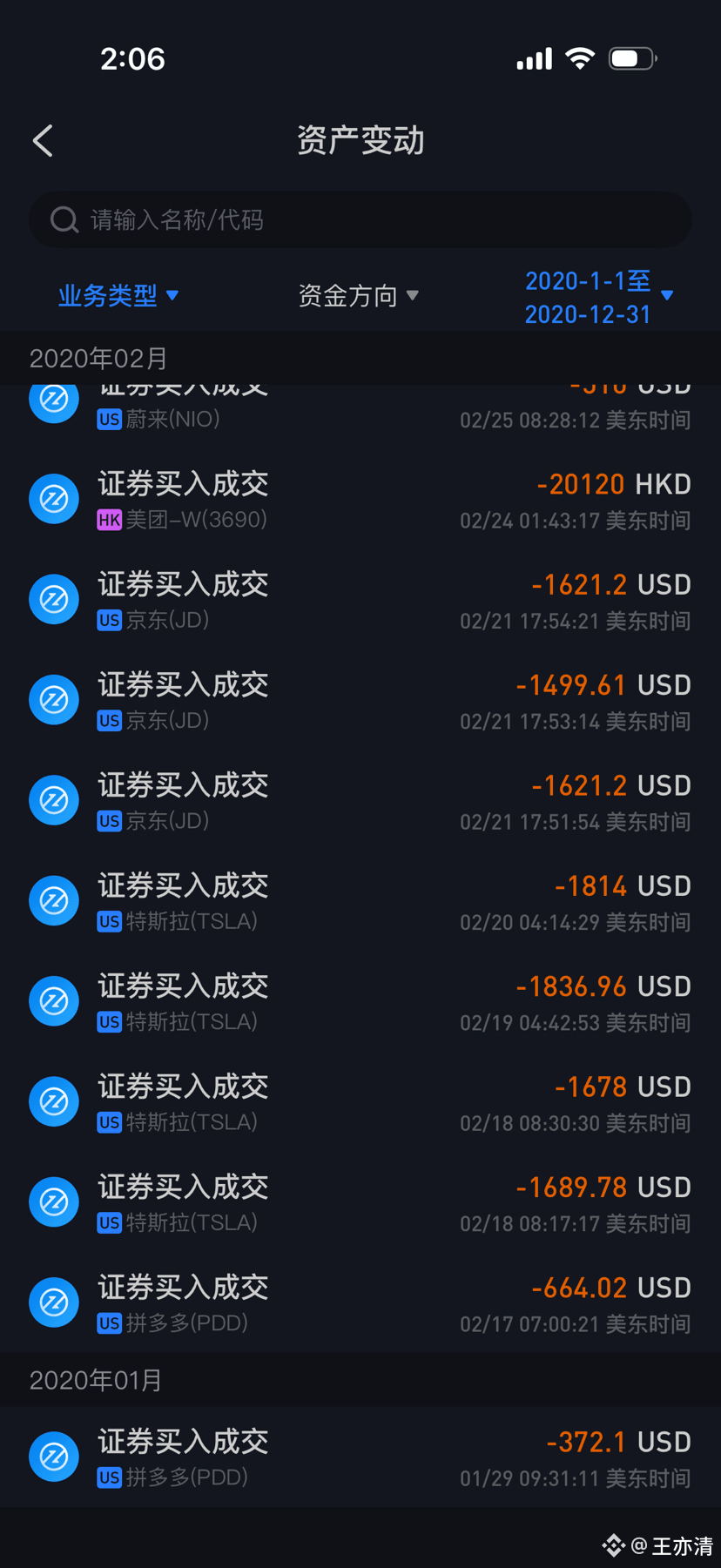This screenshot has width=721, height=1568.
Task: Expand the 资金方向 filter dropdown
Action: pos(358,296)
